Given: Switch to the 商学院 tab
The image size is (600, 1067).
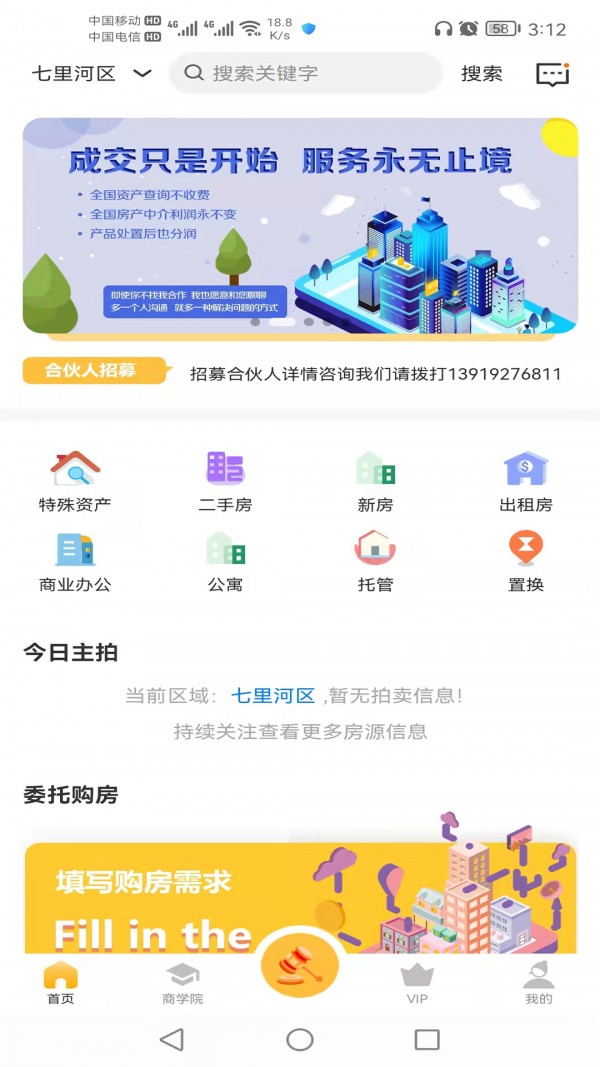Looking at the screenshot, I should pyautogui.click(x=182, y=983).
